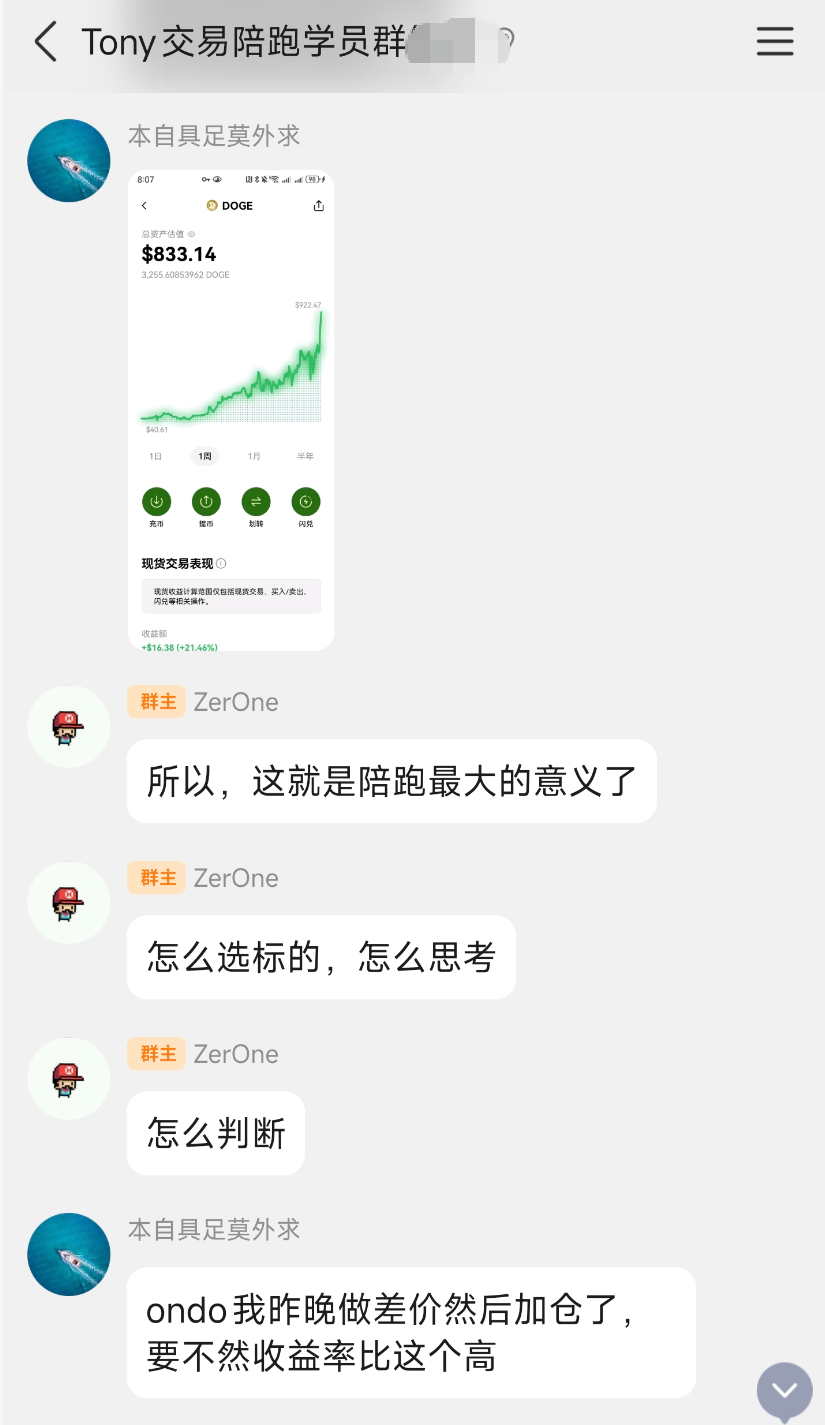Select the 提币 withdraw icon

206,503
